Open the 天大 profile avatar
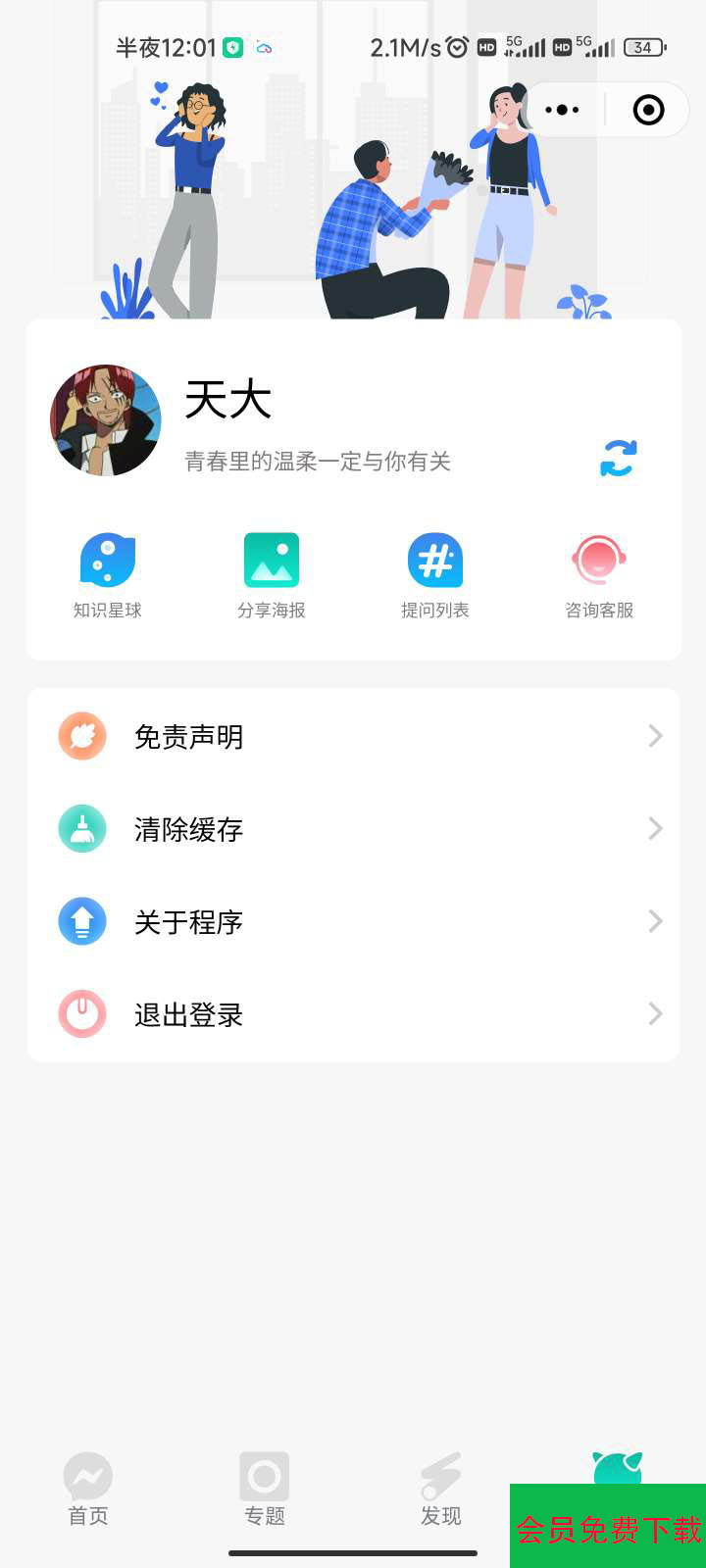This screenshot has height=1568, width=706. click(x=106, y=420)
